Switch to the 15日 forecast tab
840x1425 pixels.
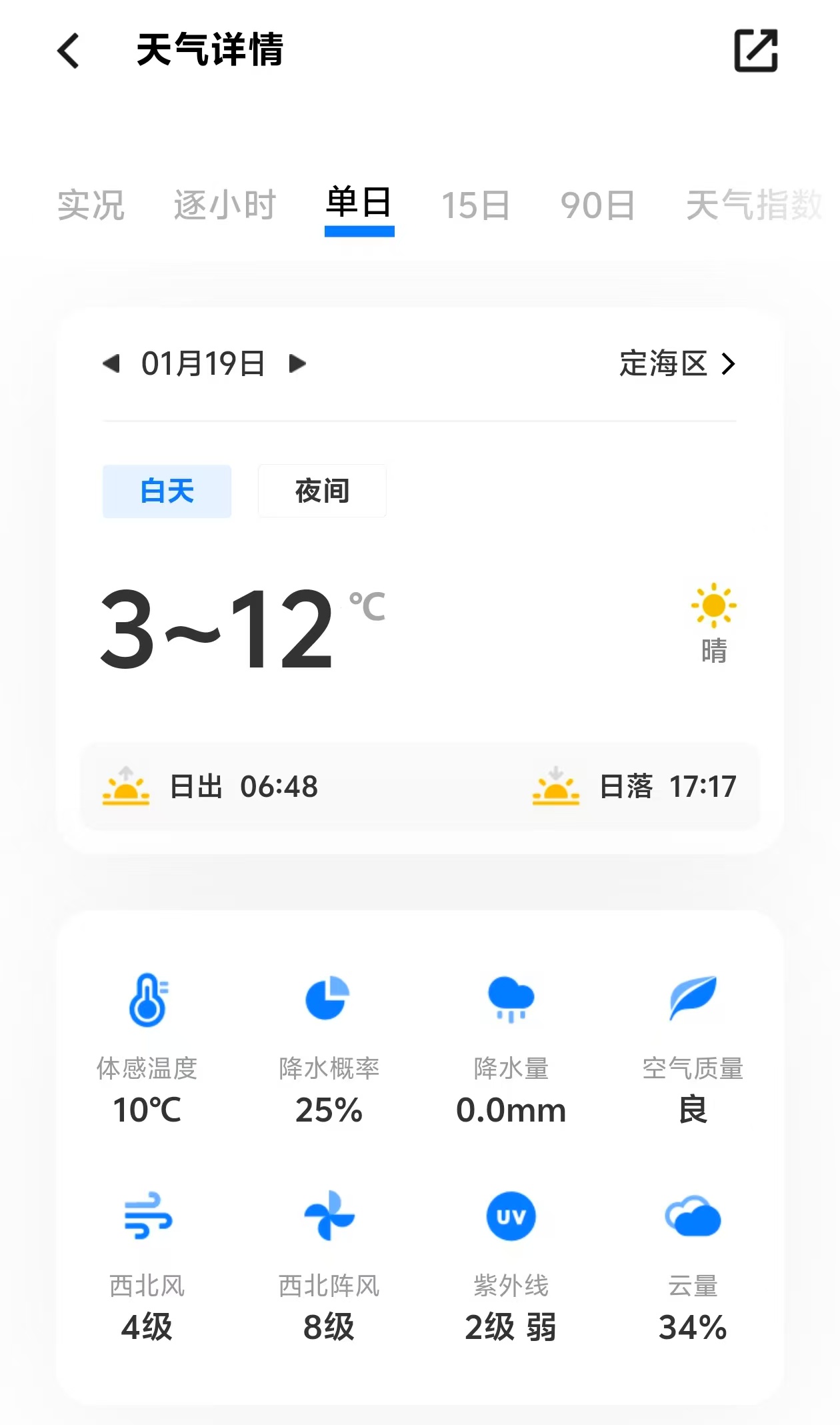(476, 205)
